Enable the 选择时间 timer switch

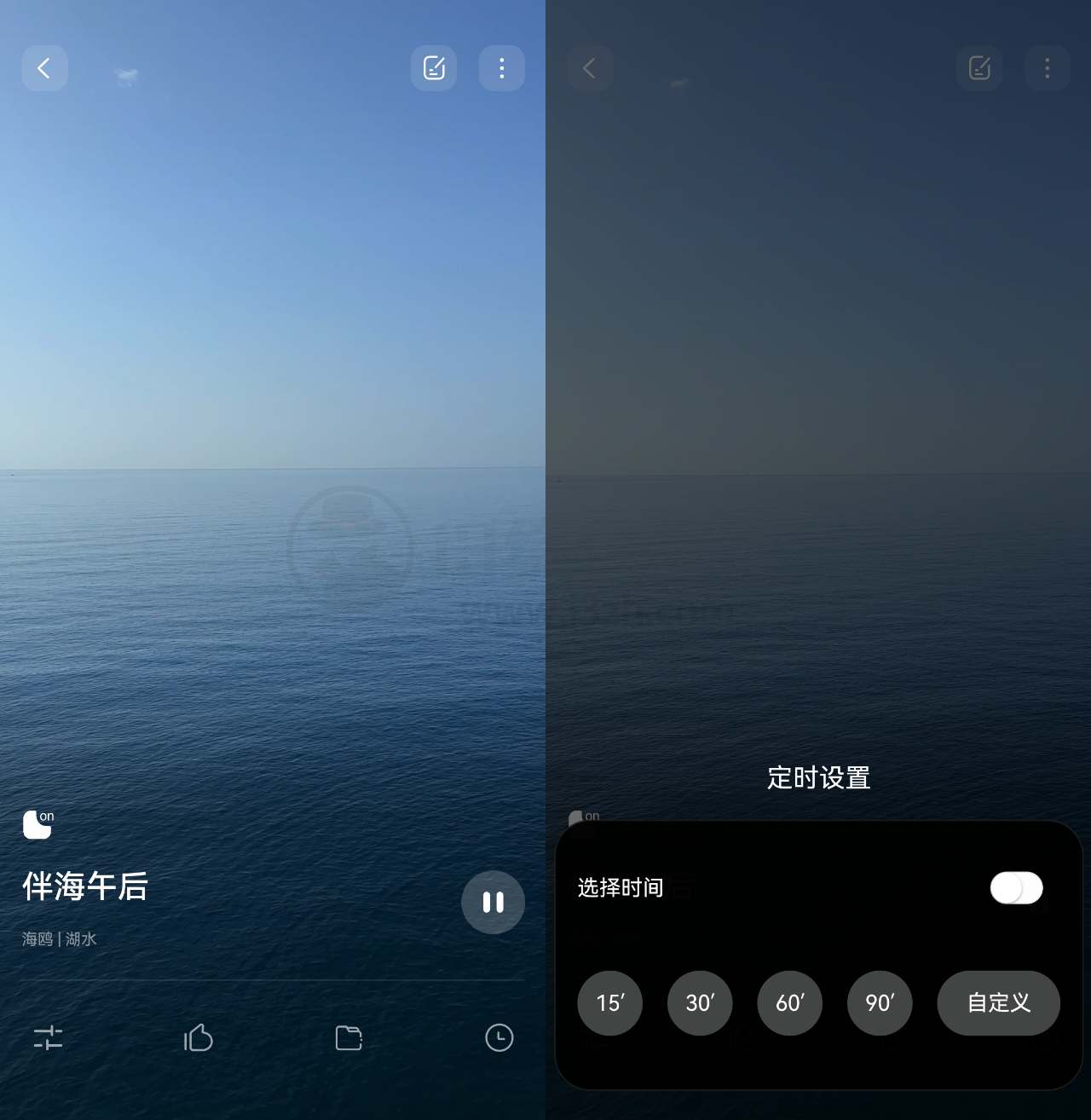[1016, 888]
